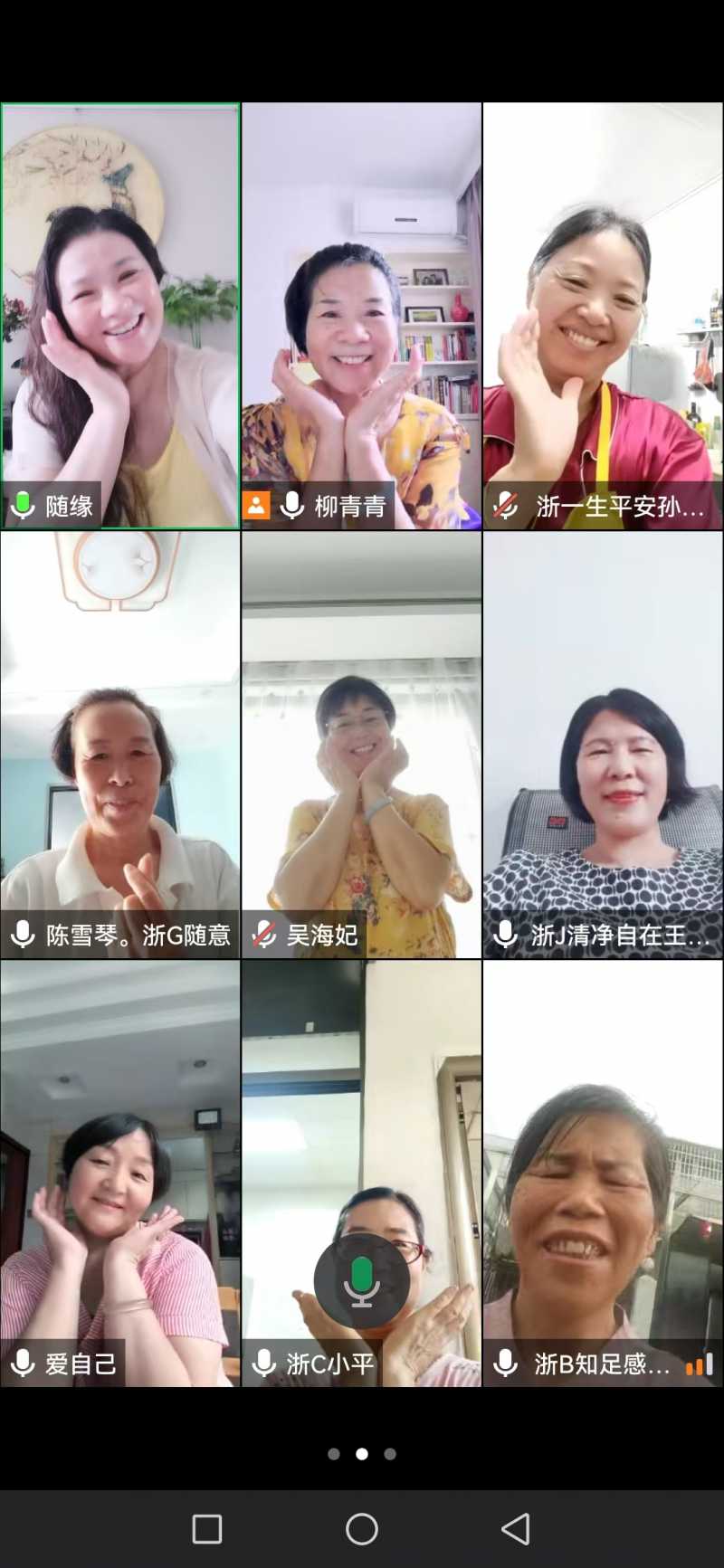Select 柳青青's video tile
724x1568 pixels.
point(361,315)
